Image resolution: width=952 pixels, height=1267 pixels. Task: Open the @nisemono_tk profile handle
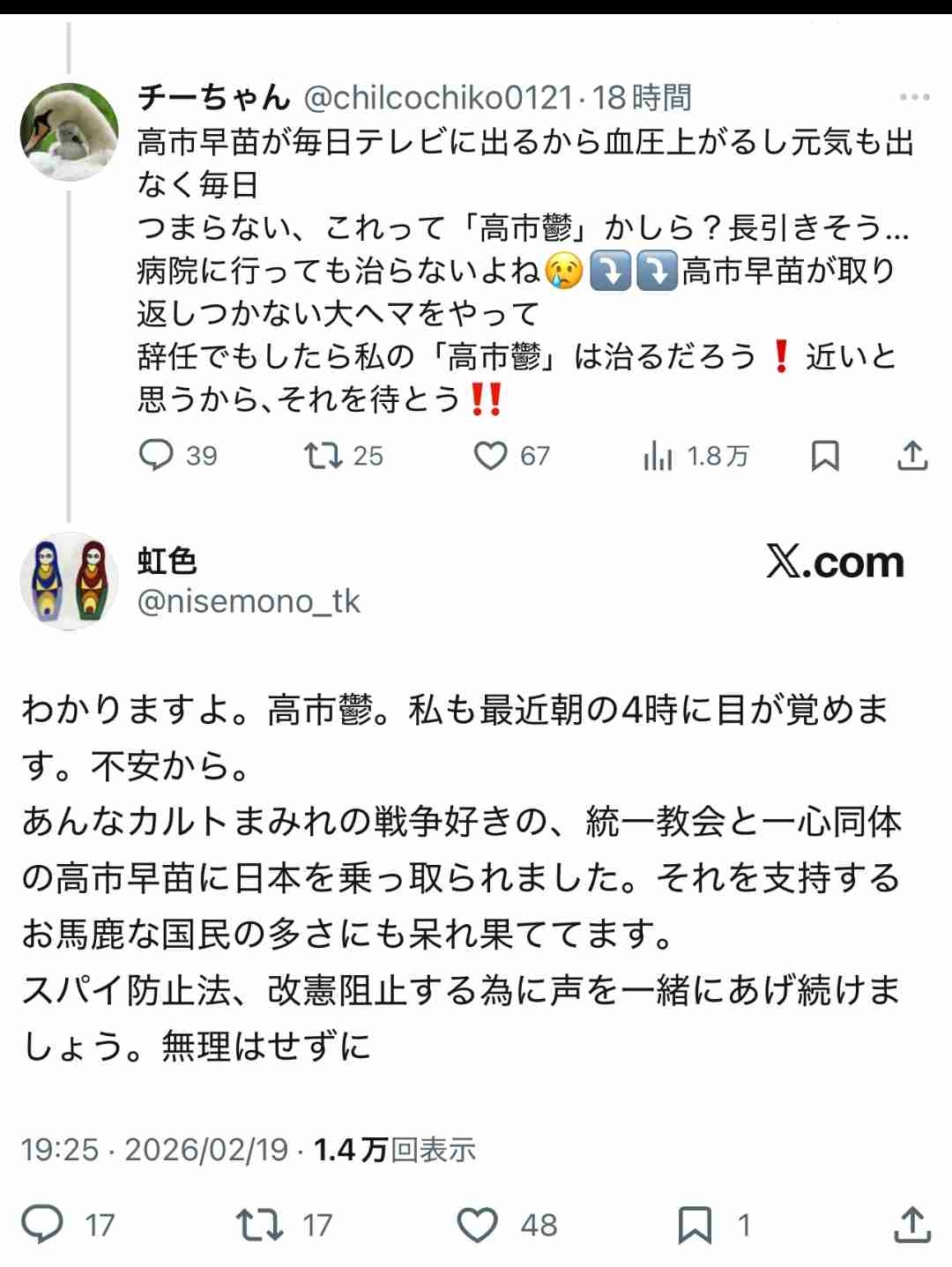249,601
